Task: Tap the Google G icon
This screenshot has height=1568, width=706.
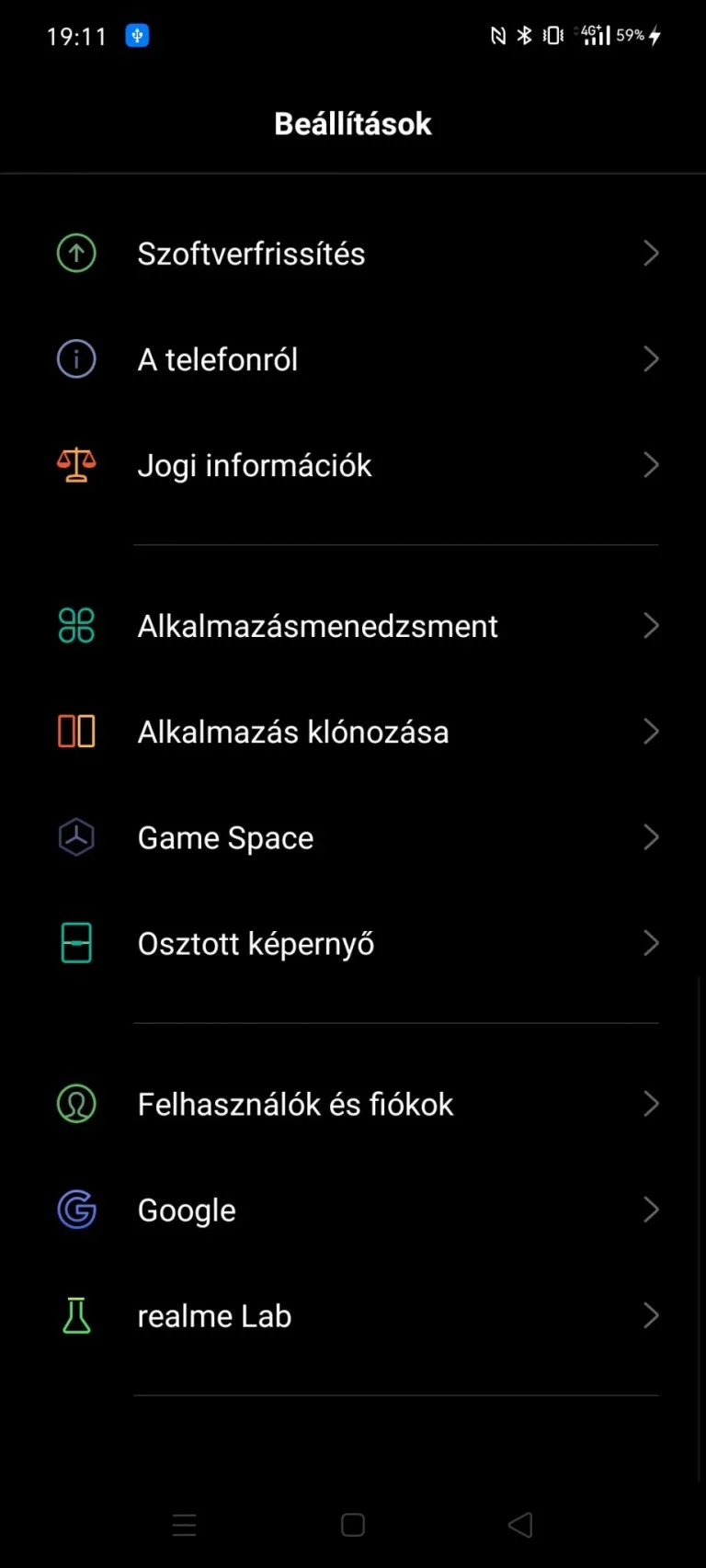Action: (x=75, y=1210)
